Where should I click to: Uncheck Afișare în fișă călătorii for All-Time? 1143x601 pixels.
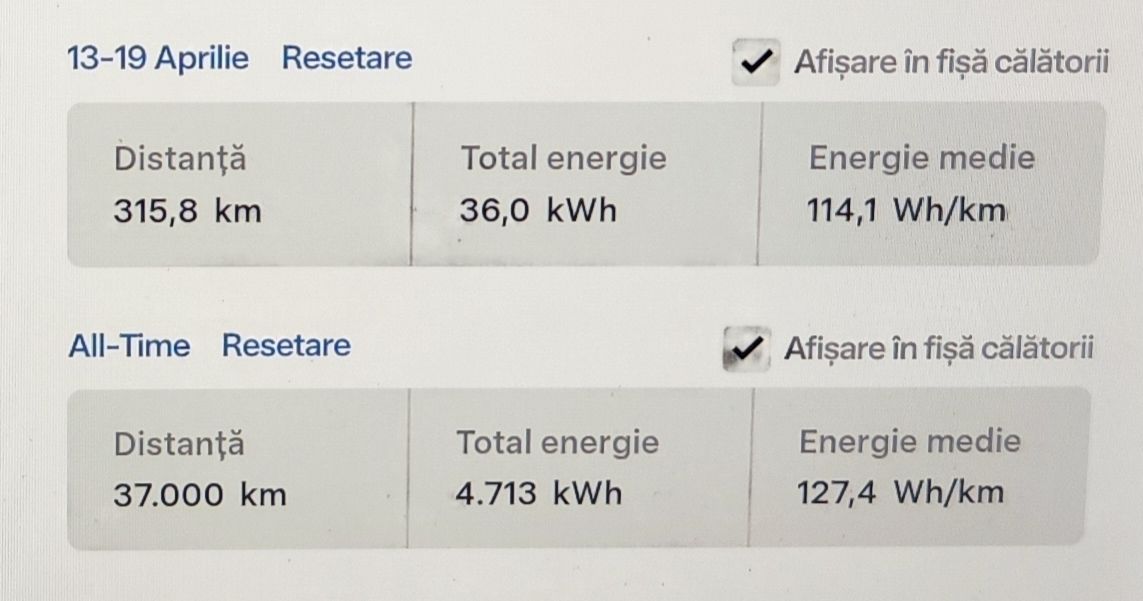pos(747,349)
